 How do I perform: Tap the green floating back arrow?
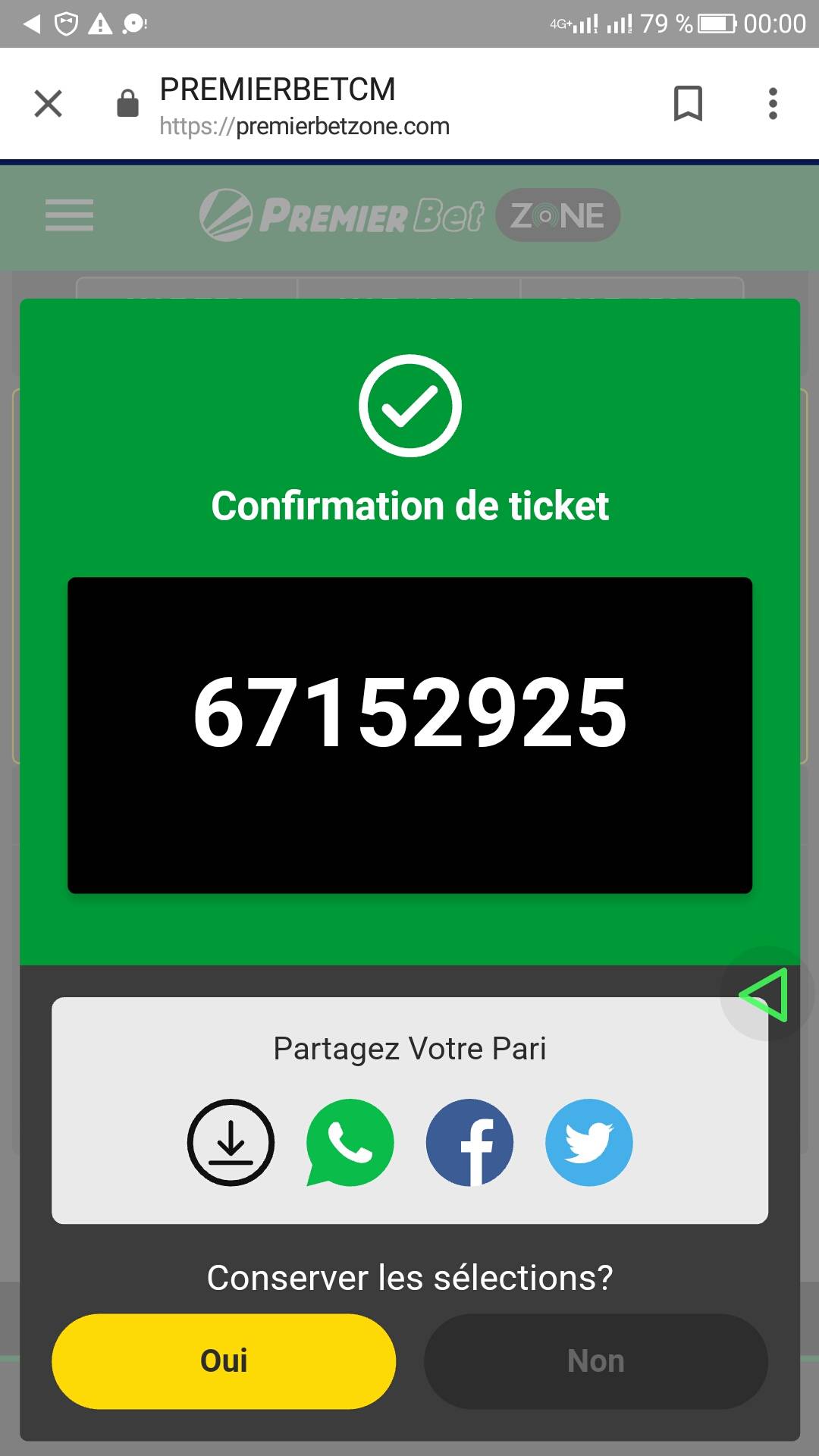(x=766, y=994)
